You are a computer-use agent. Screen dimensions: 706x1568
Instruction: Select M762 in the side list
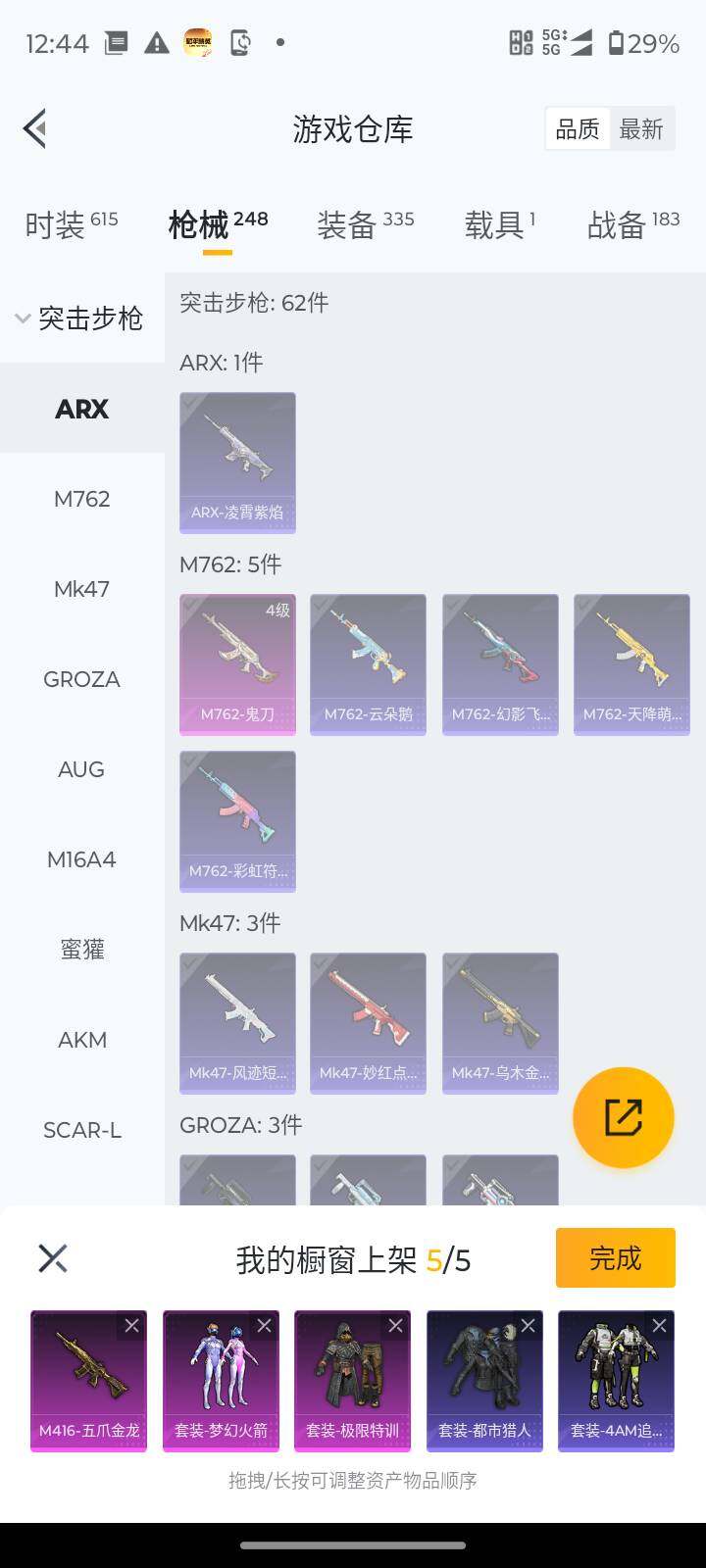coord(82,499)
